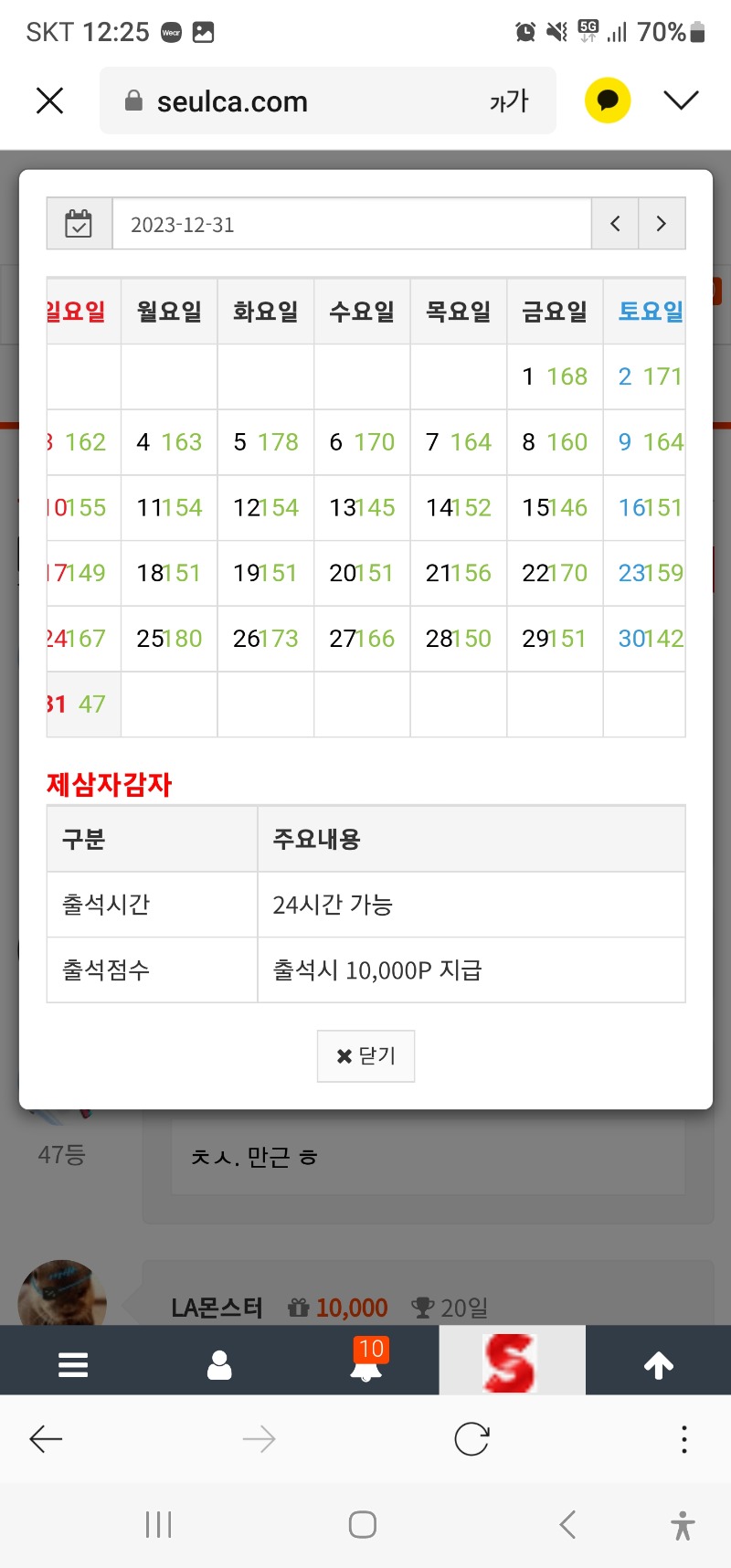Jump to top with the up arrow
The height and width of the screenshot is (1568, 731).
coord(659,1365)
